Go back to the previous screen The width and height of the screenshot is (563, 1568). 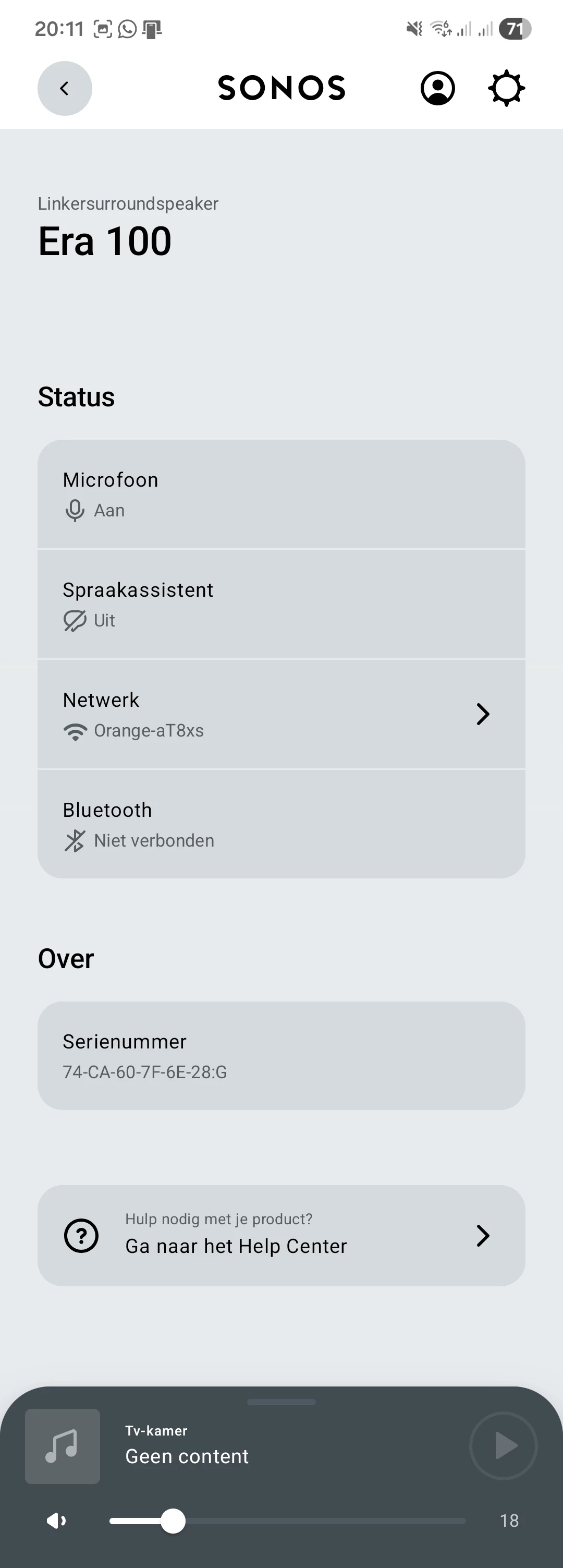65,88
